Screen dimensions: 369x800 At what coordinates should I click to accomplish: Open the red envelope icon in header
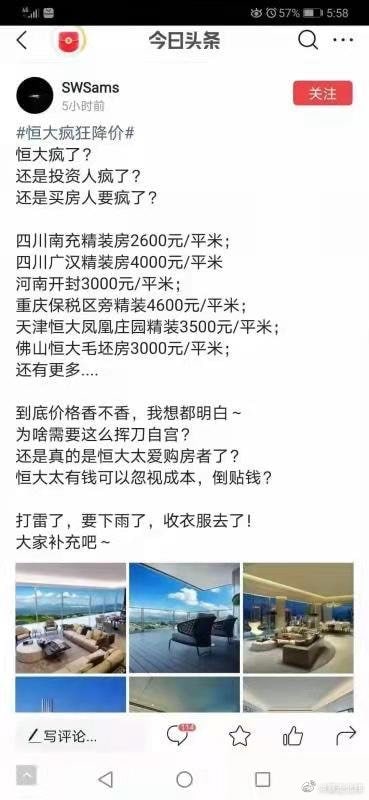coord(68,41)
